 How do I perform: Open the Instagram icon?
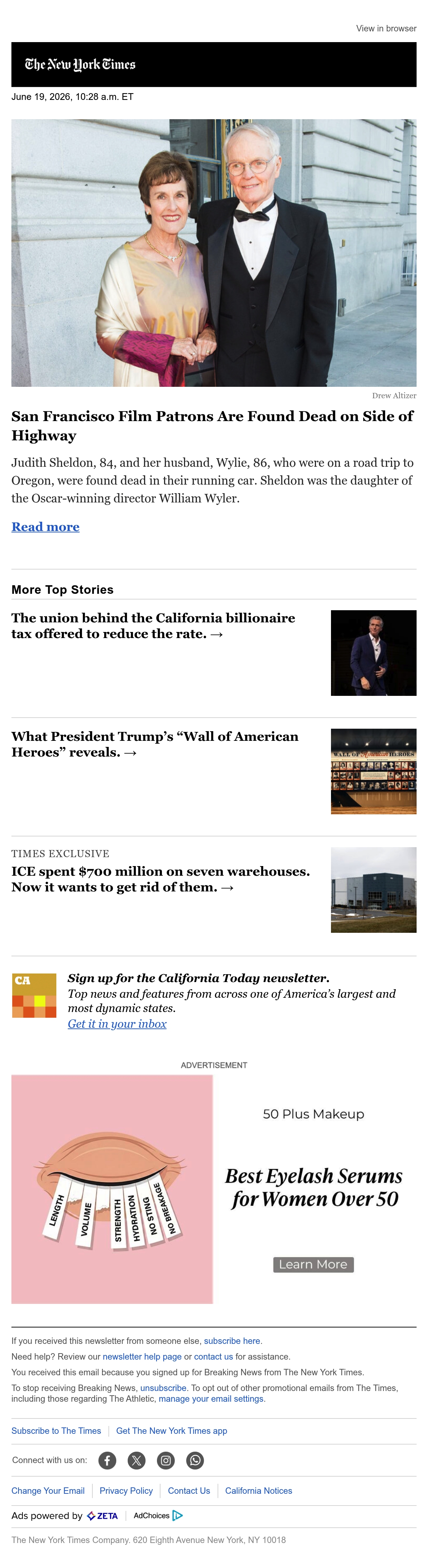pos(166,1460)
